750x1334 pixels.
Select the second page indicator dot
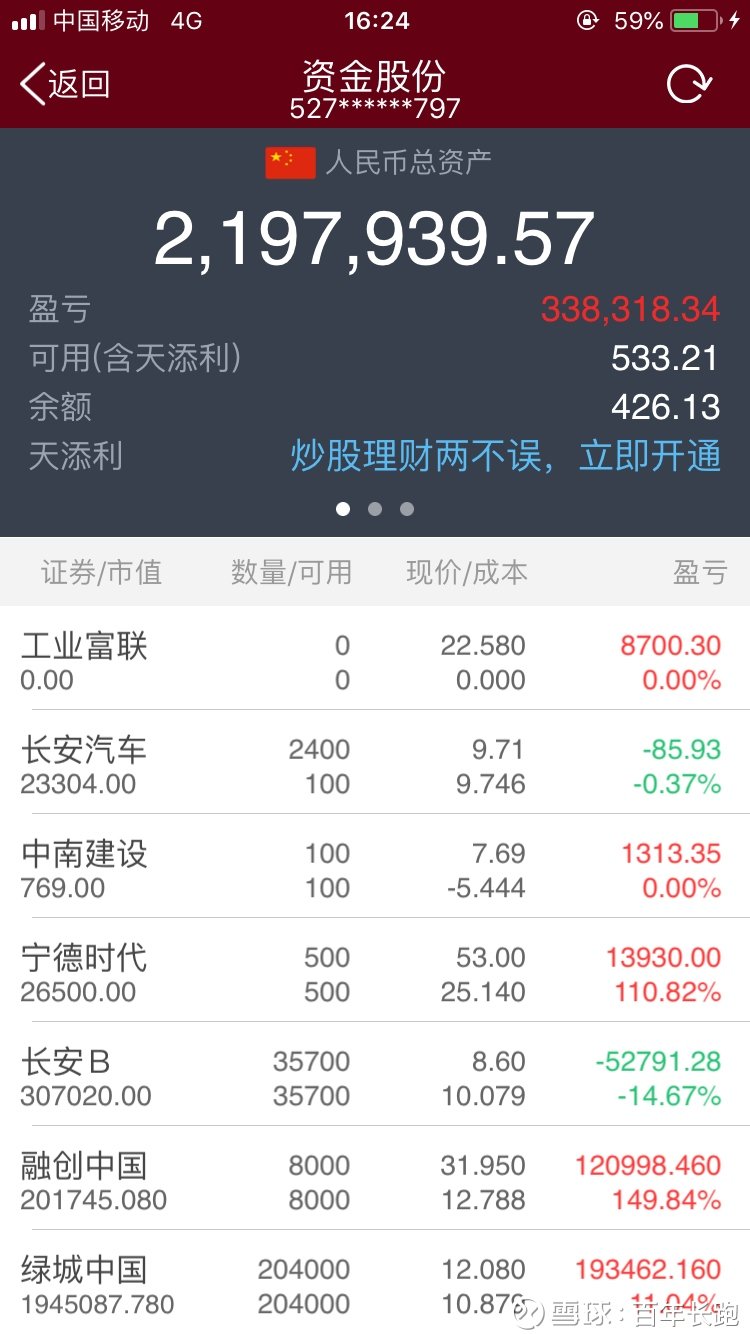[x=374, y=509]
